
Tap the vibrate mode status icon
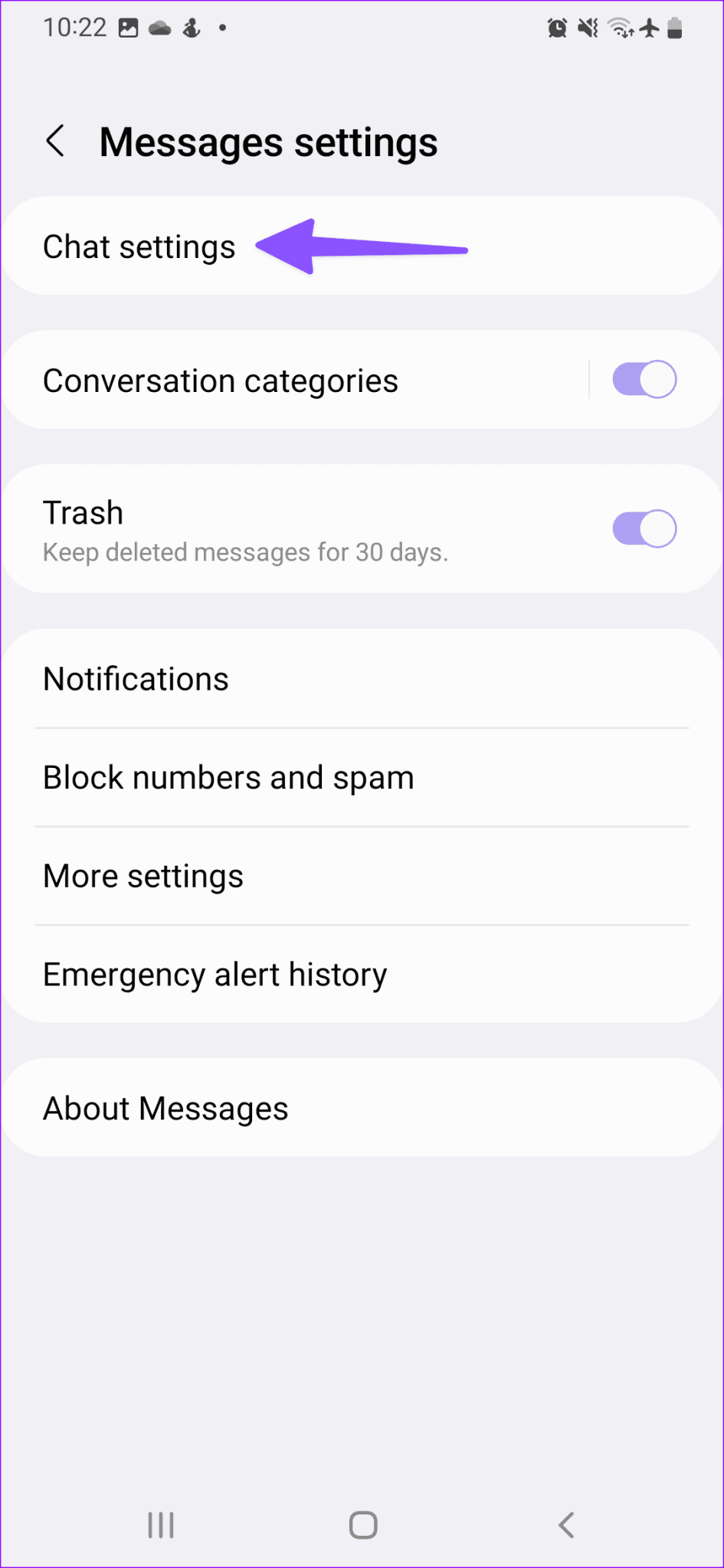[x=586, y=28]
